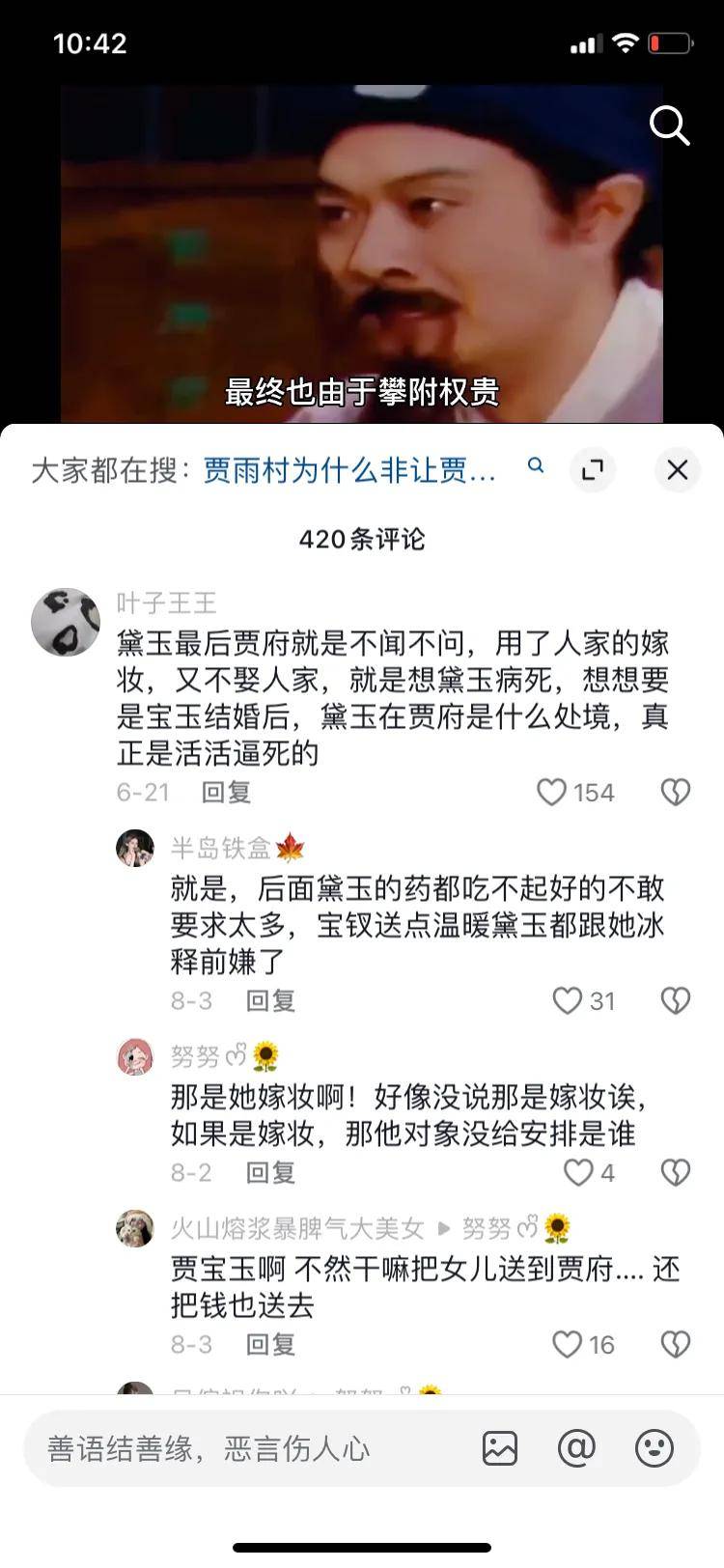Expand the comments panel to full screen
The image size is (724, 1568).
(x=593, y=470)
